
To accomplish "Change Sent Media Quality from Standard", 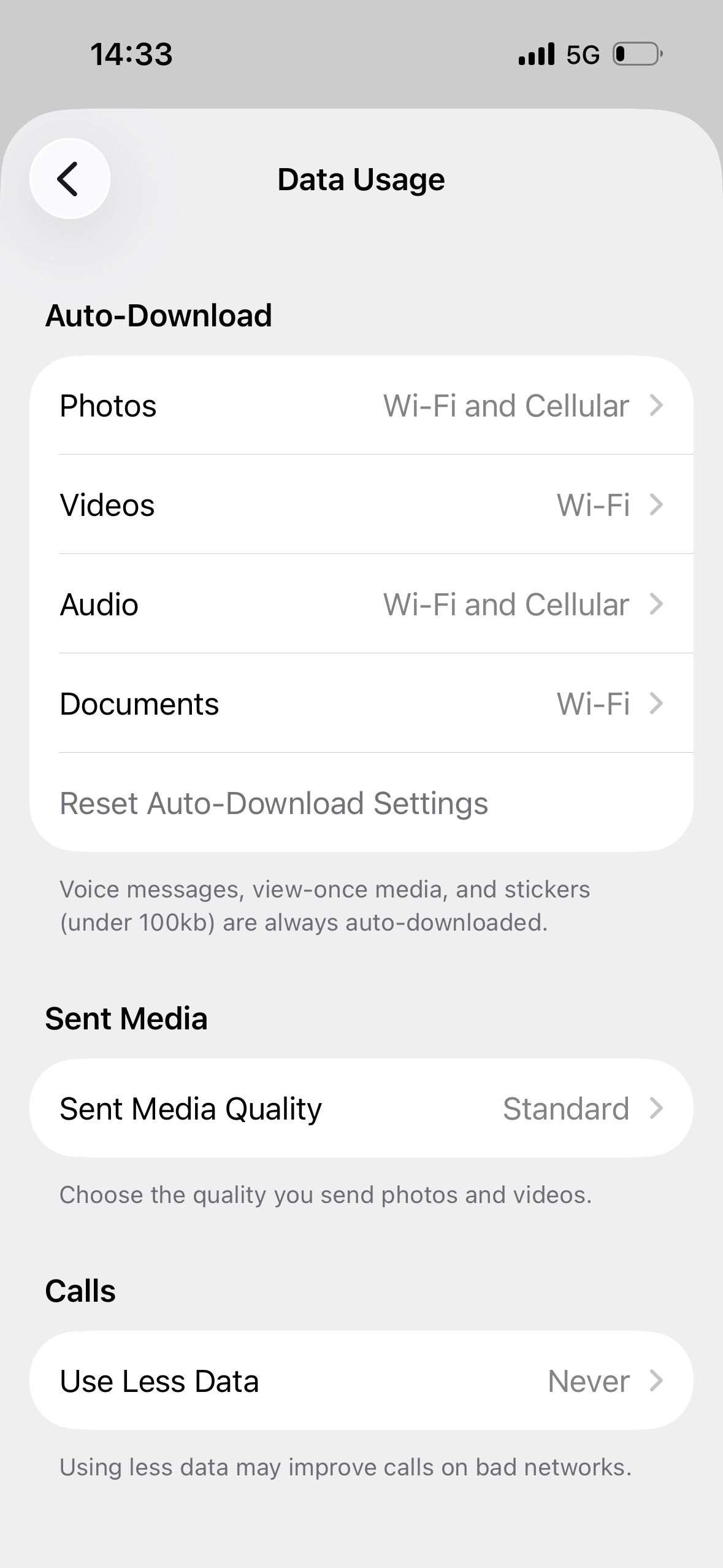I will (362, 1108).
